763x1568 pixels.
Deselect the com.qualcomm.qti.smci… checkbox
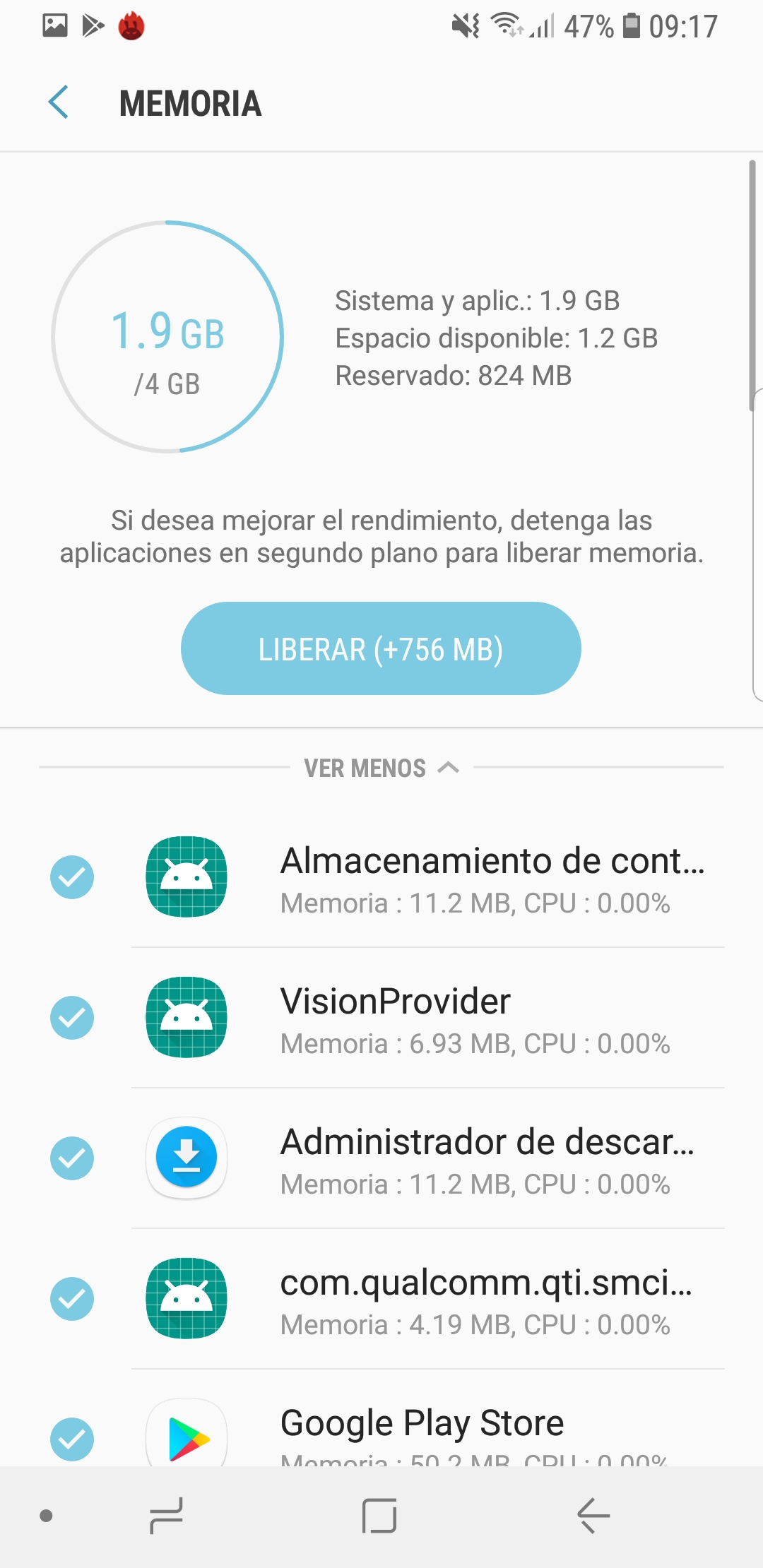coord(72,1299)
